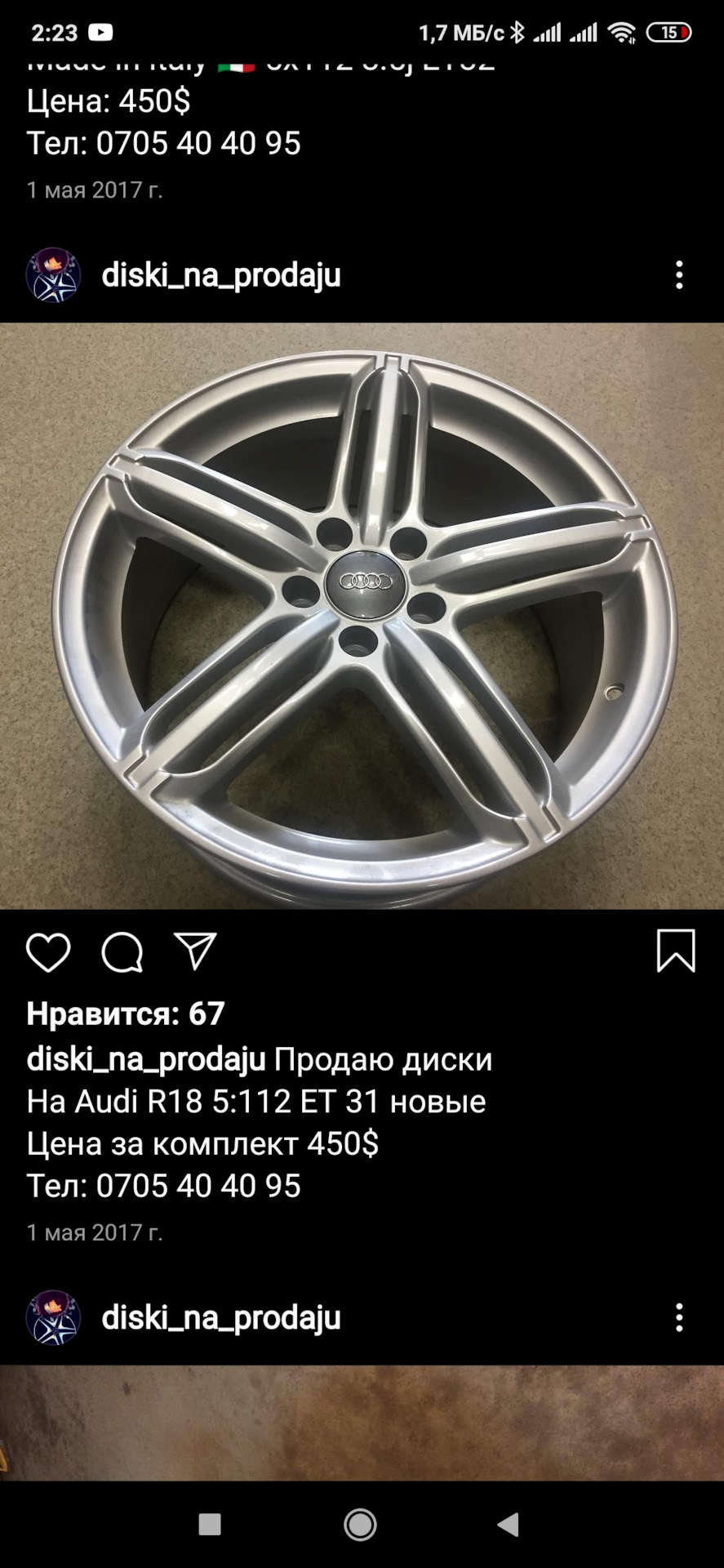Bookmark the Audi R18 wheels post
Screen dimensions: 724x1568
(x=676, y=951)
